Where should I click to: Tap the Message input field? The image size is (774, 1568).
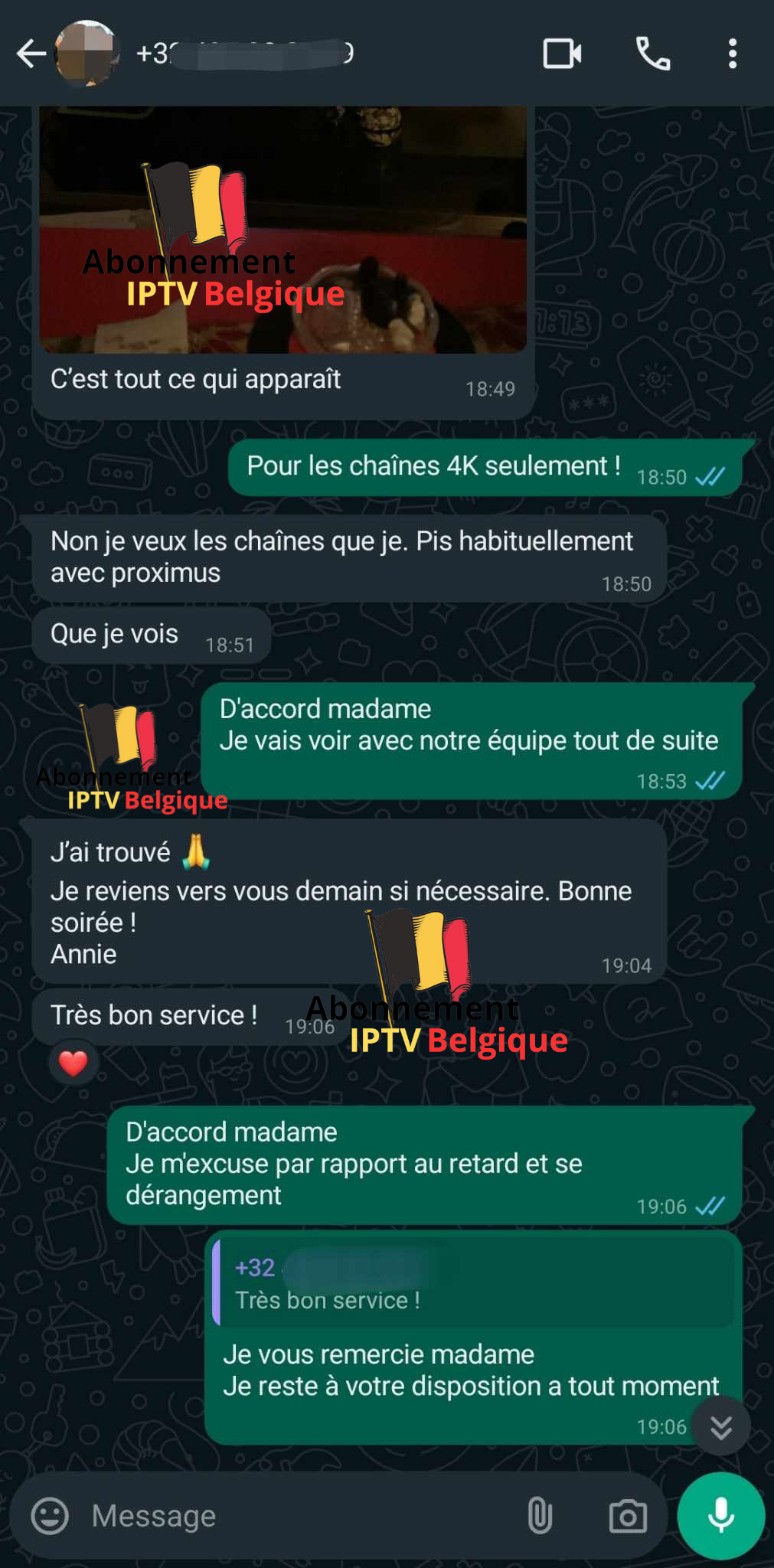pyautogui.click(x=268, y=1515)
